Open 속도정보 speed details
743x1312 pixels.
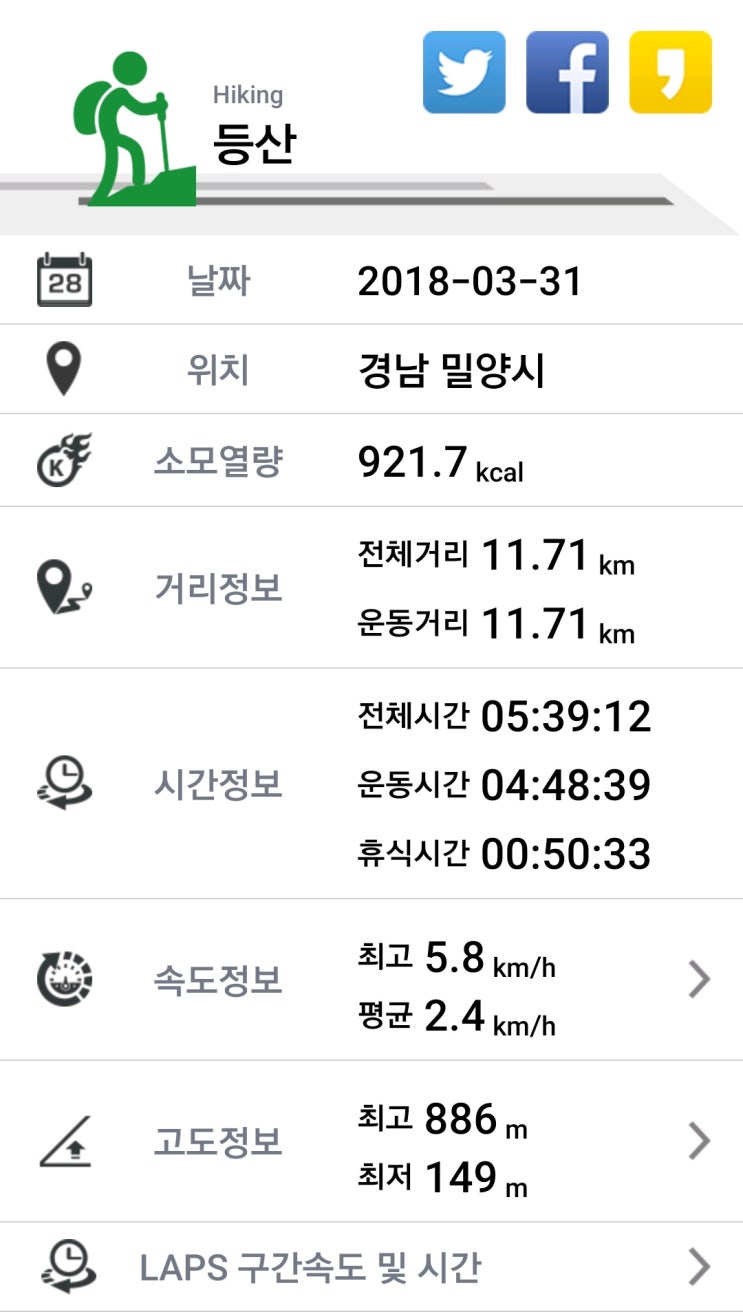(x=699, y=980)
